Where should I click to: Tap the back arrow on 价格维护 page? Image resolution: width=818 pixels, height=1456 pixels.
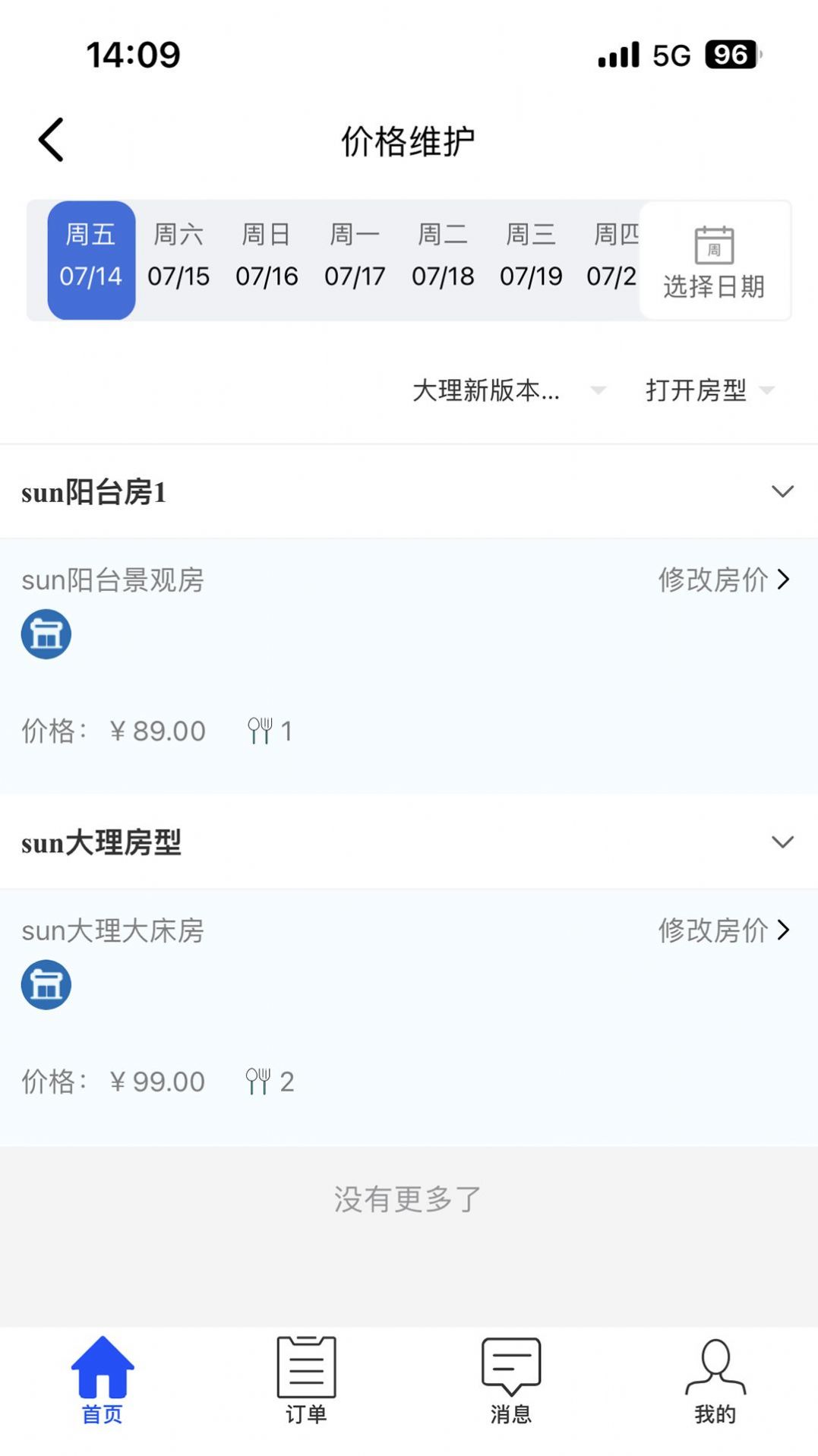[50, 139]
